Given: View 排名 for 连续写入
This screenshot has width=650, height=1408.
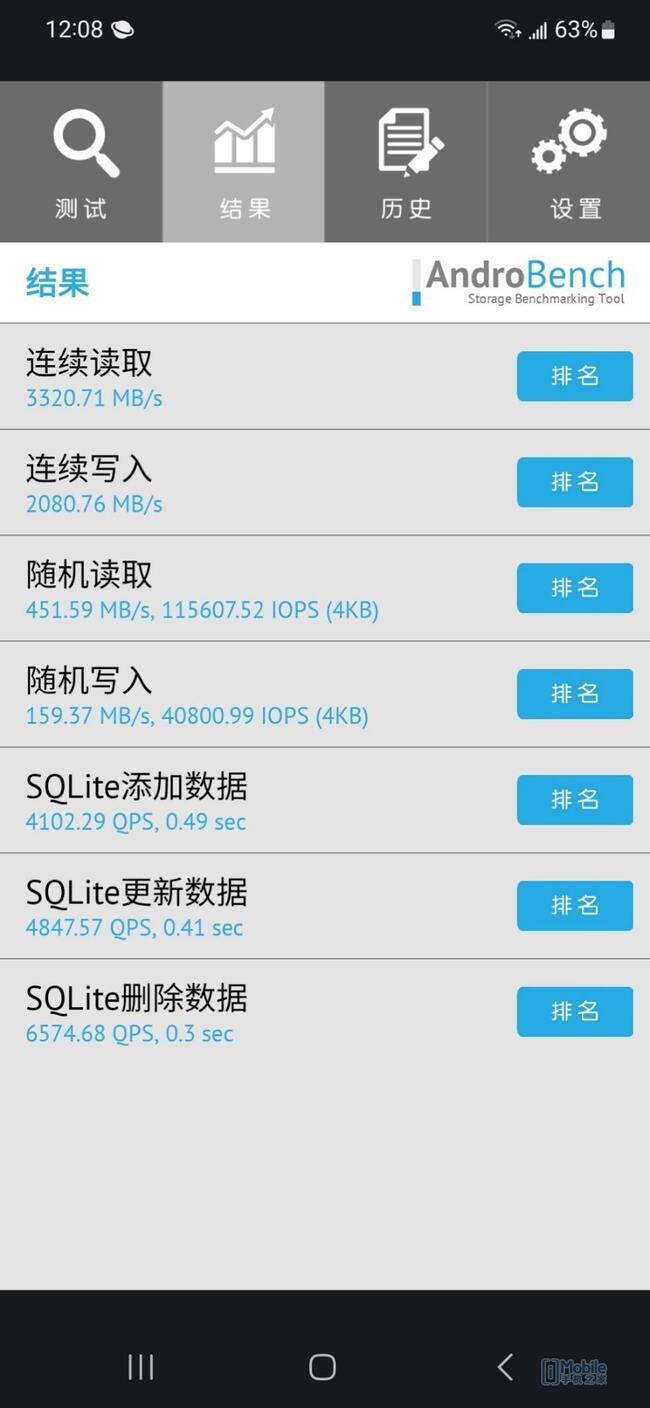Looking at the screenshot, I should click(574, 482).
